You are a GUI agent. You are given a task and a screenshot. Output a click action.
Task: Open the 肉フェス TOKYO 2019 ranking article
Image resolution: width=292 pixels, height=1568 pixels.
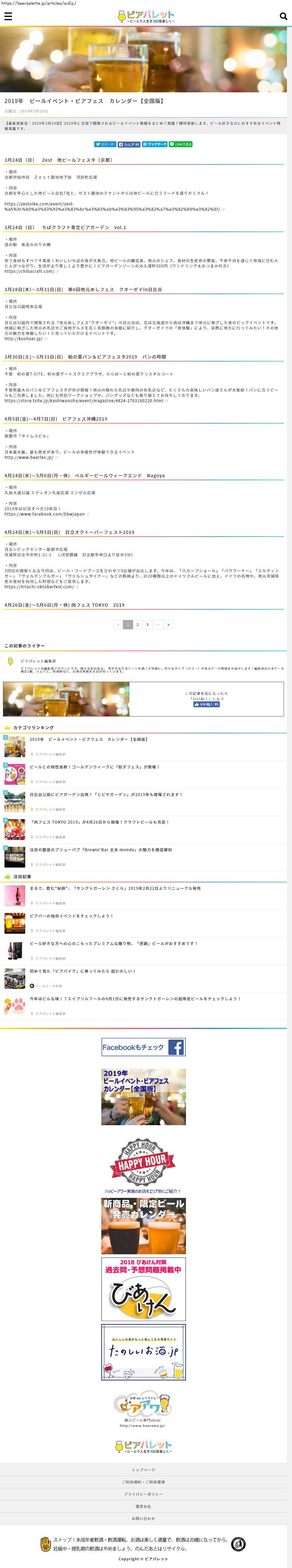click(100, 822)
